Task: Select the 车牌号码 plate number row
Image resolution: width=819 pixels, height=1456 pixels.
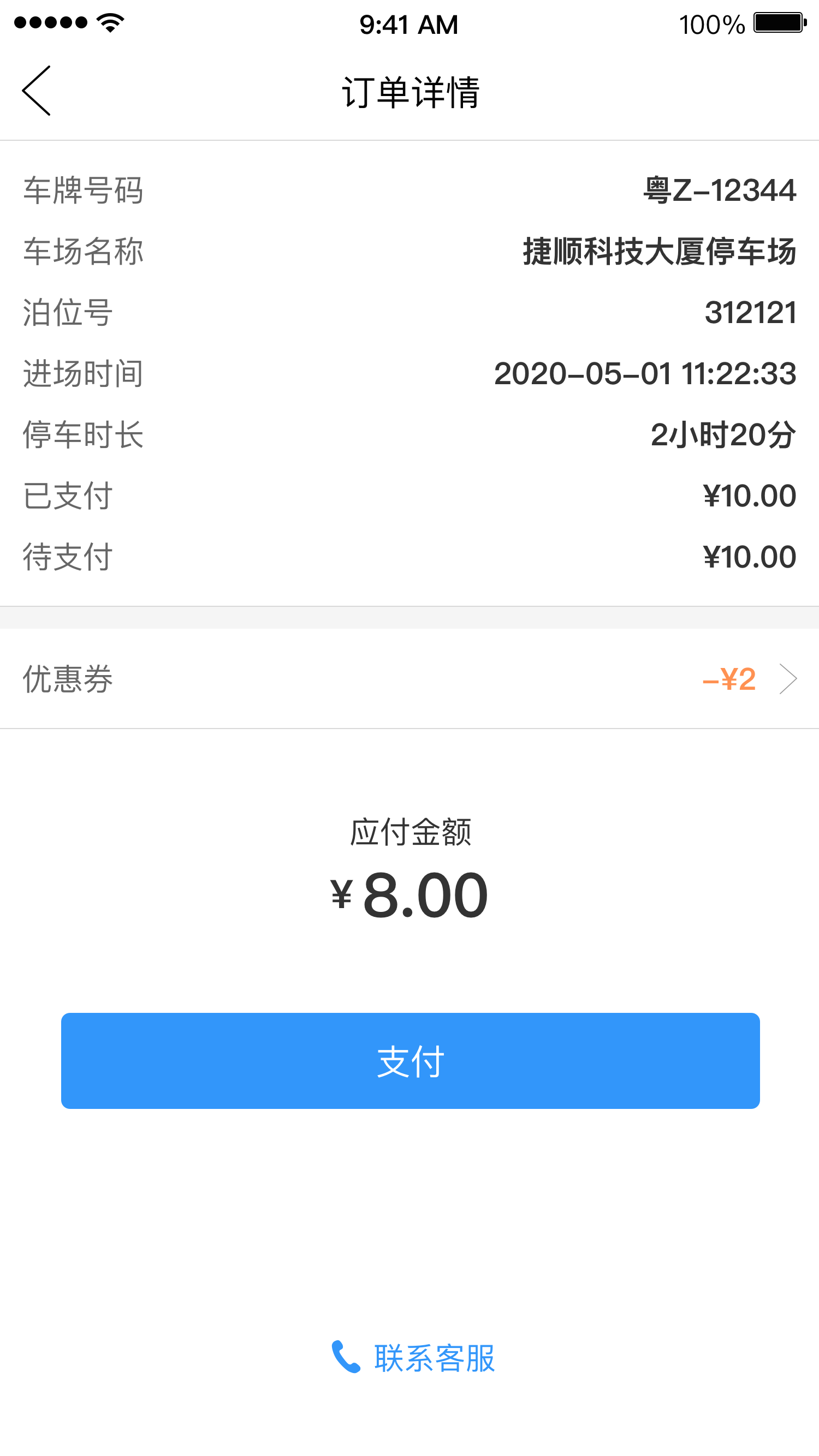Action: 410,191
